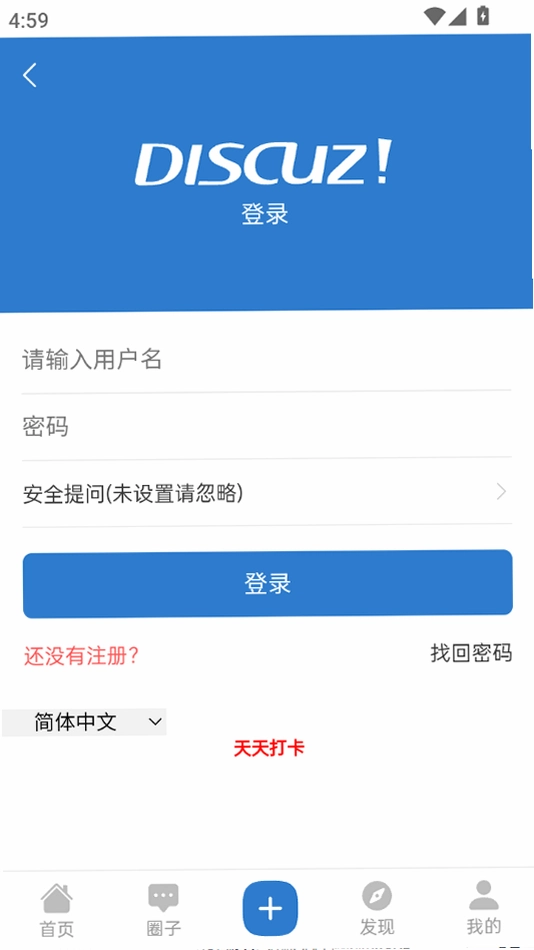Switch to the 圈子 tab
Image resolution: width=534 pixels, height=950 pixels.
[x=164, y=909]
